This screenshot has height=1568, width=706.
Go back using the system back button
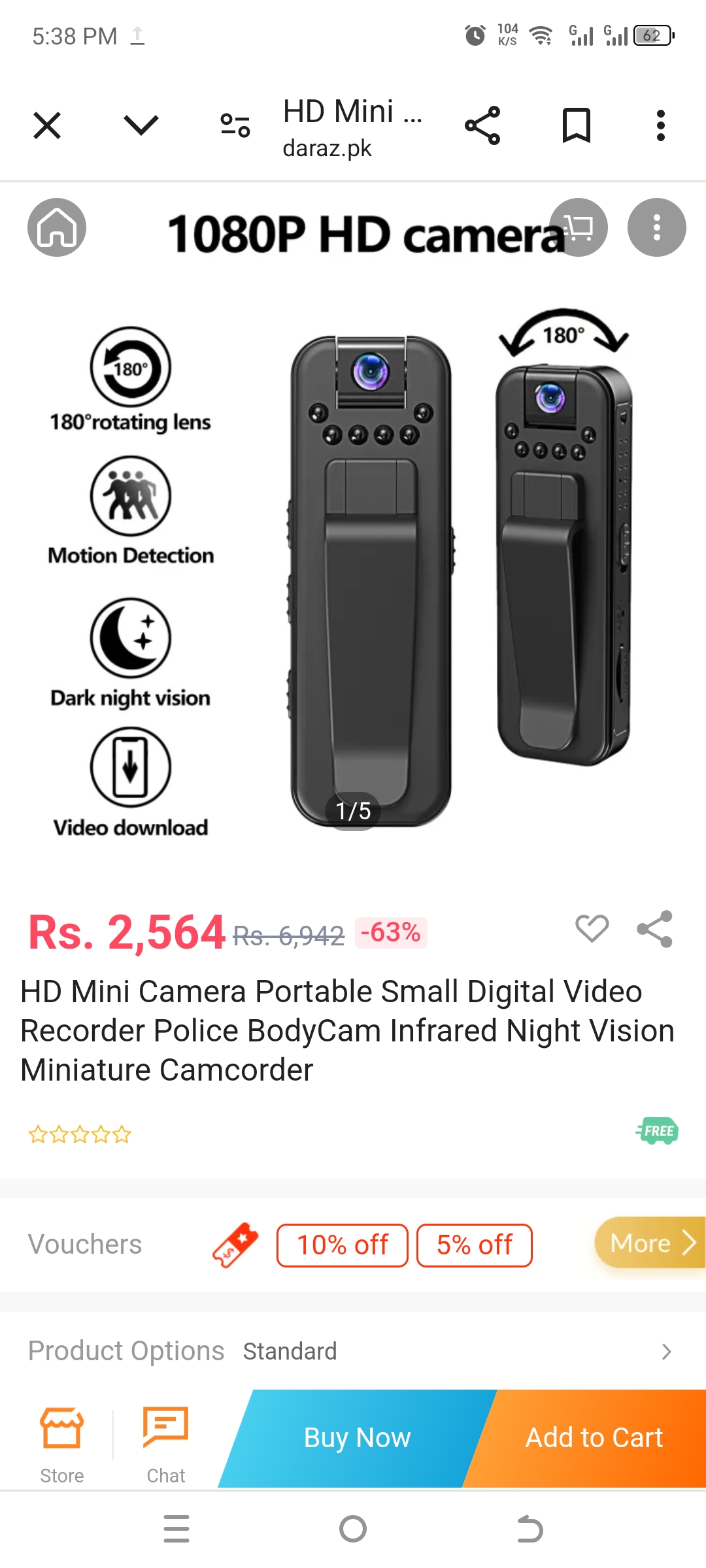529,1529
